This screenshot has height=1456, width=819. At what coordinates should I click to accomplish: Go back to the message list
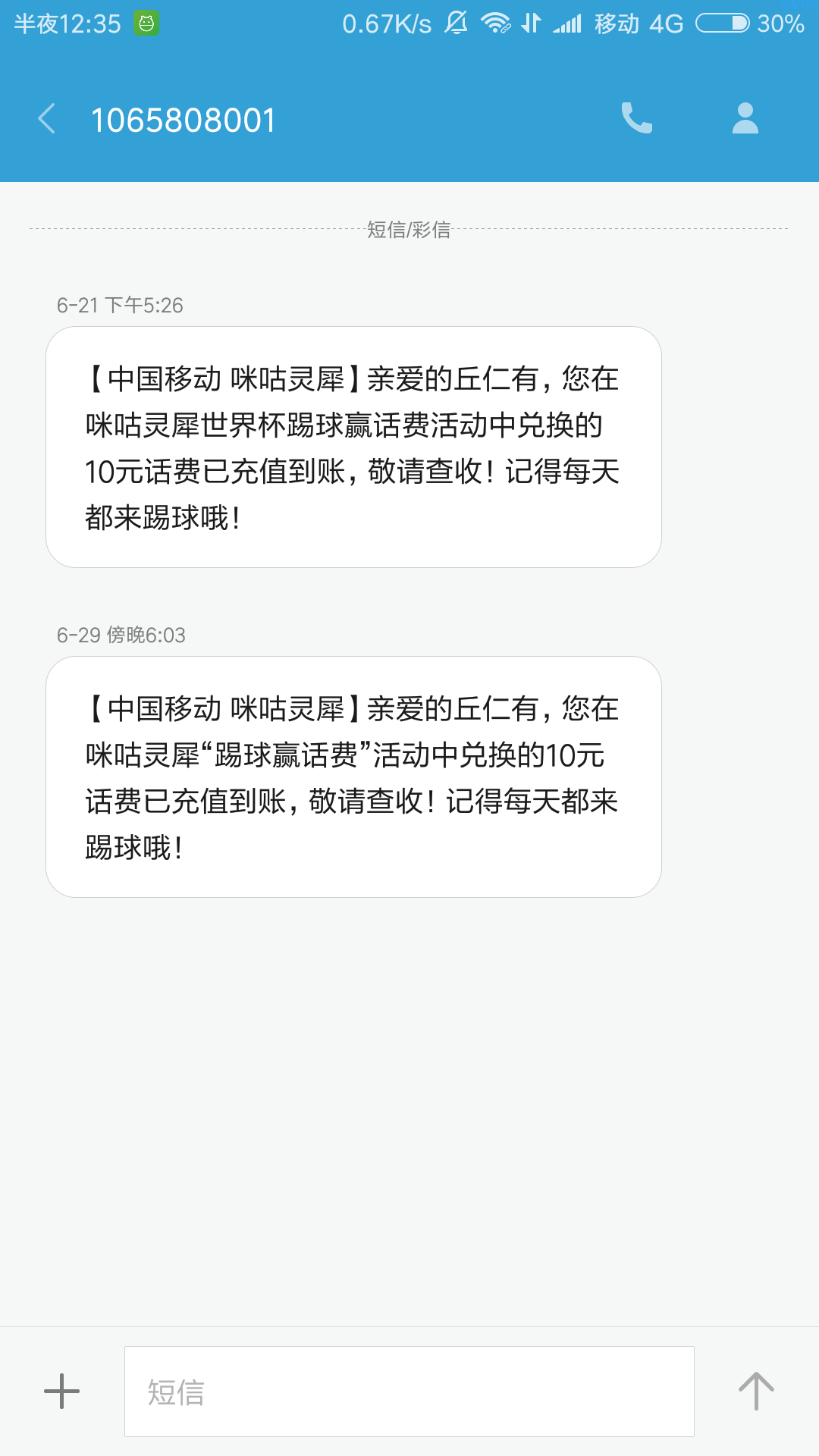pos(47,119)
